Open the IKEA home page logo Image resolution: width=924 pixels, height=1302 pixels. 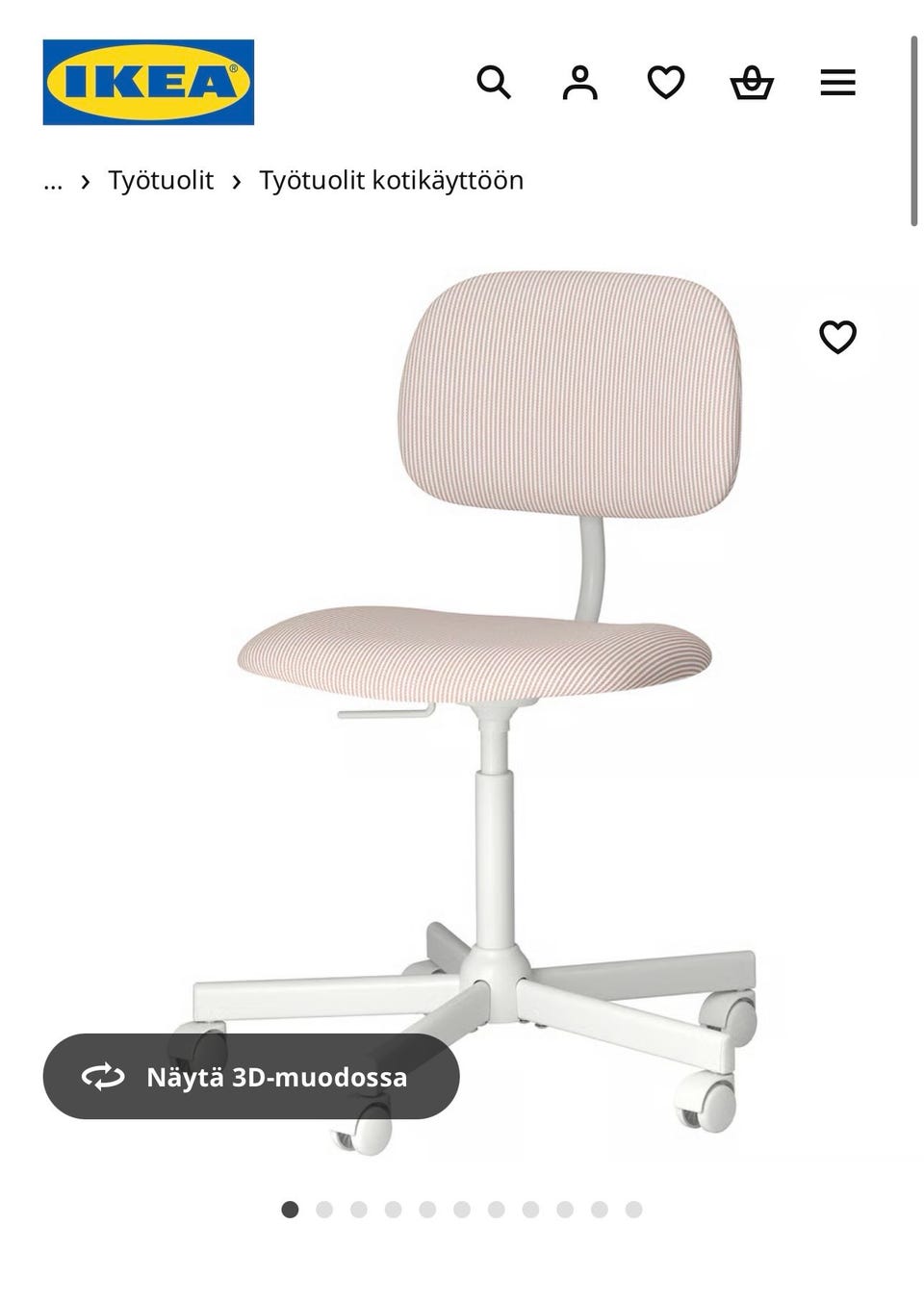pos(148,83)
